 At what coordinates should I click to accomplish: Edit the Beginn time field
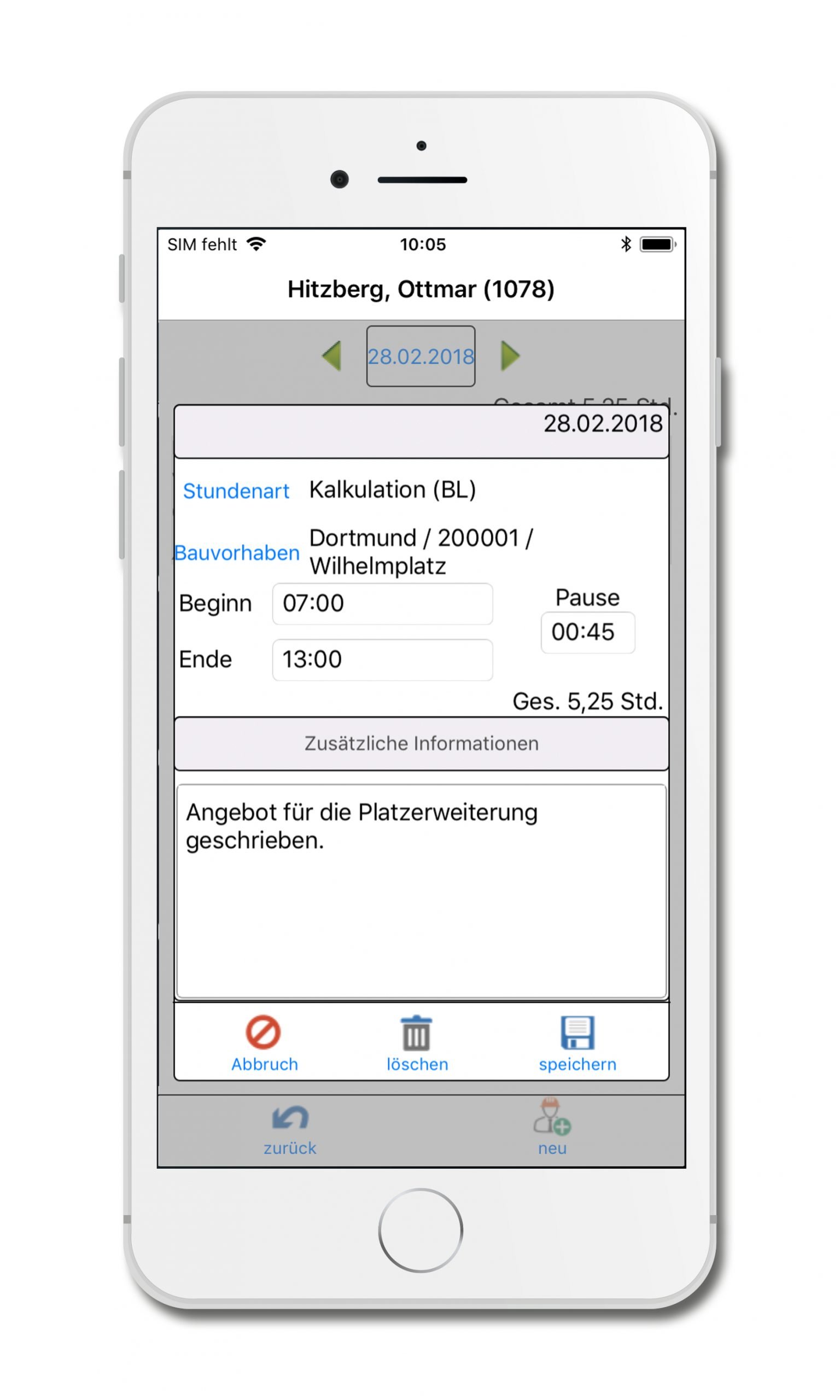382,603
